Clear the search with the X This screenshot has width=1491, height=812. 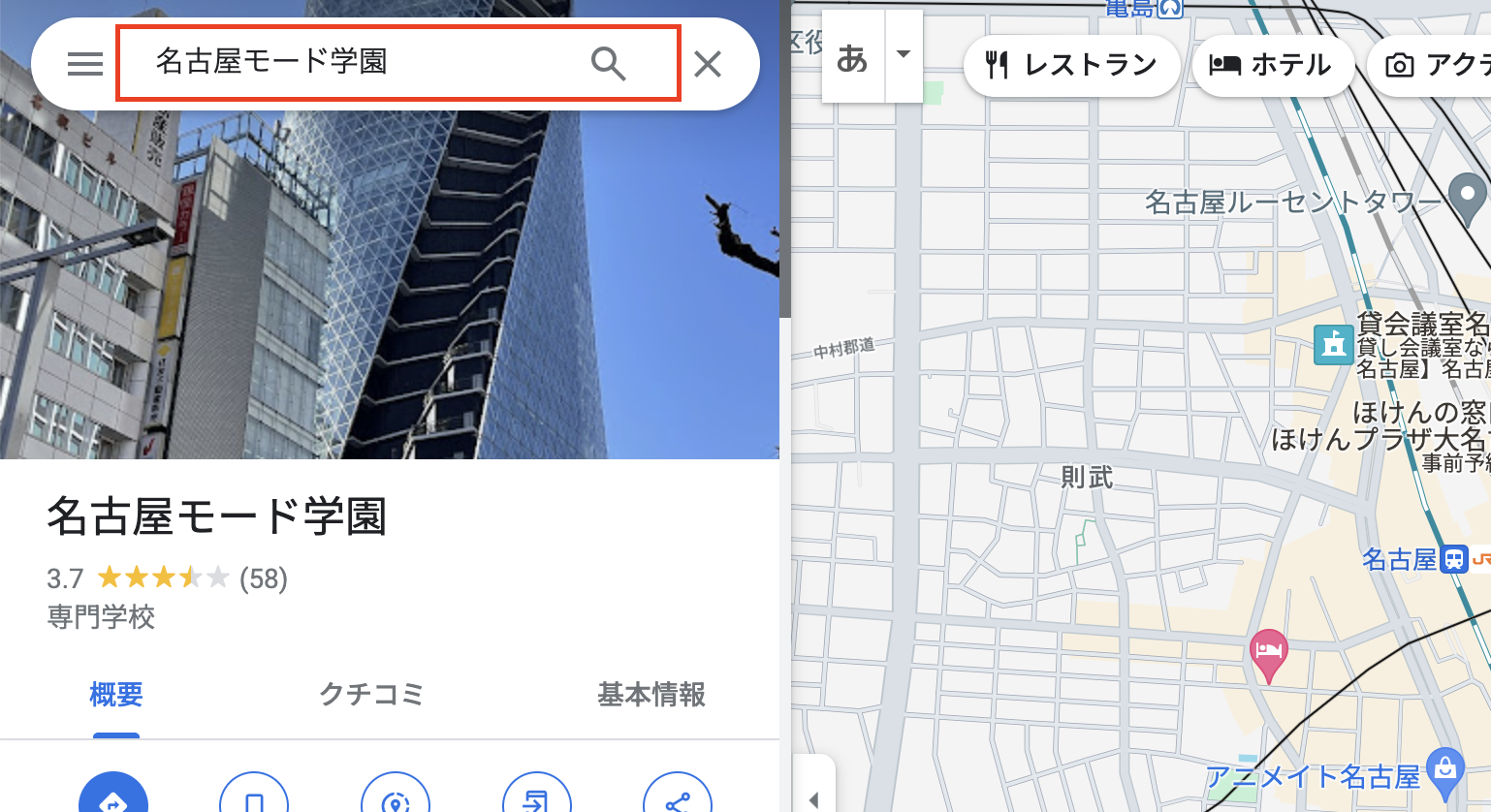click(708, 65)
